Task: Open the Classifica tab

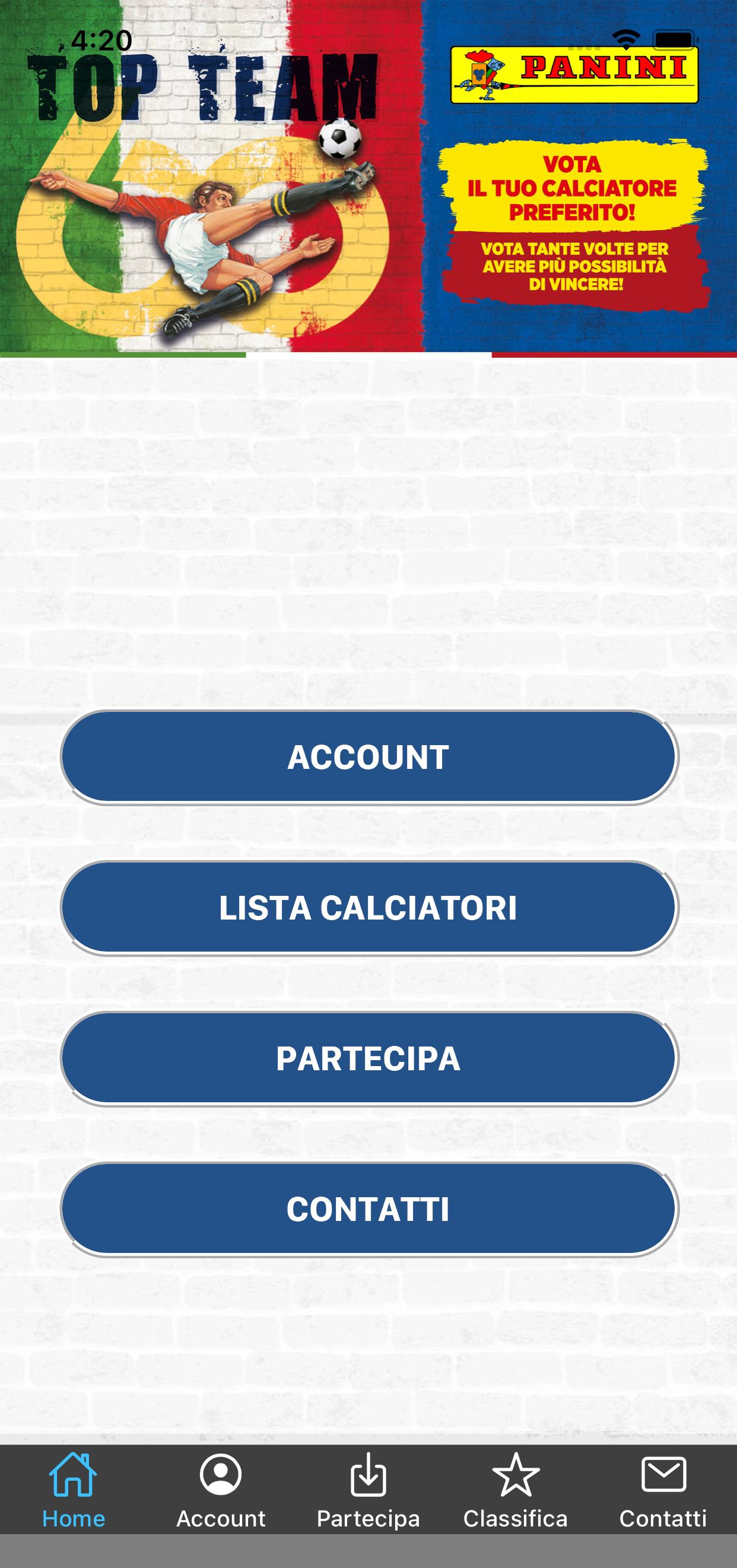Action: [x=516, y=1490]
